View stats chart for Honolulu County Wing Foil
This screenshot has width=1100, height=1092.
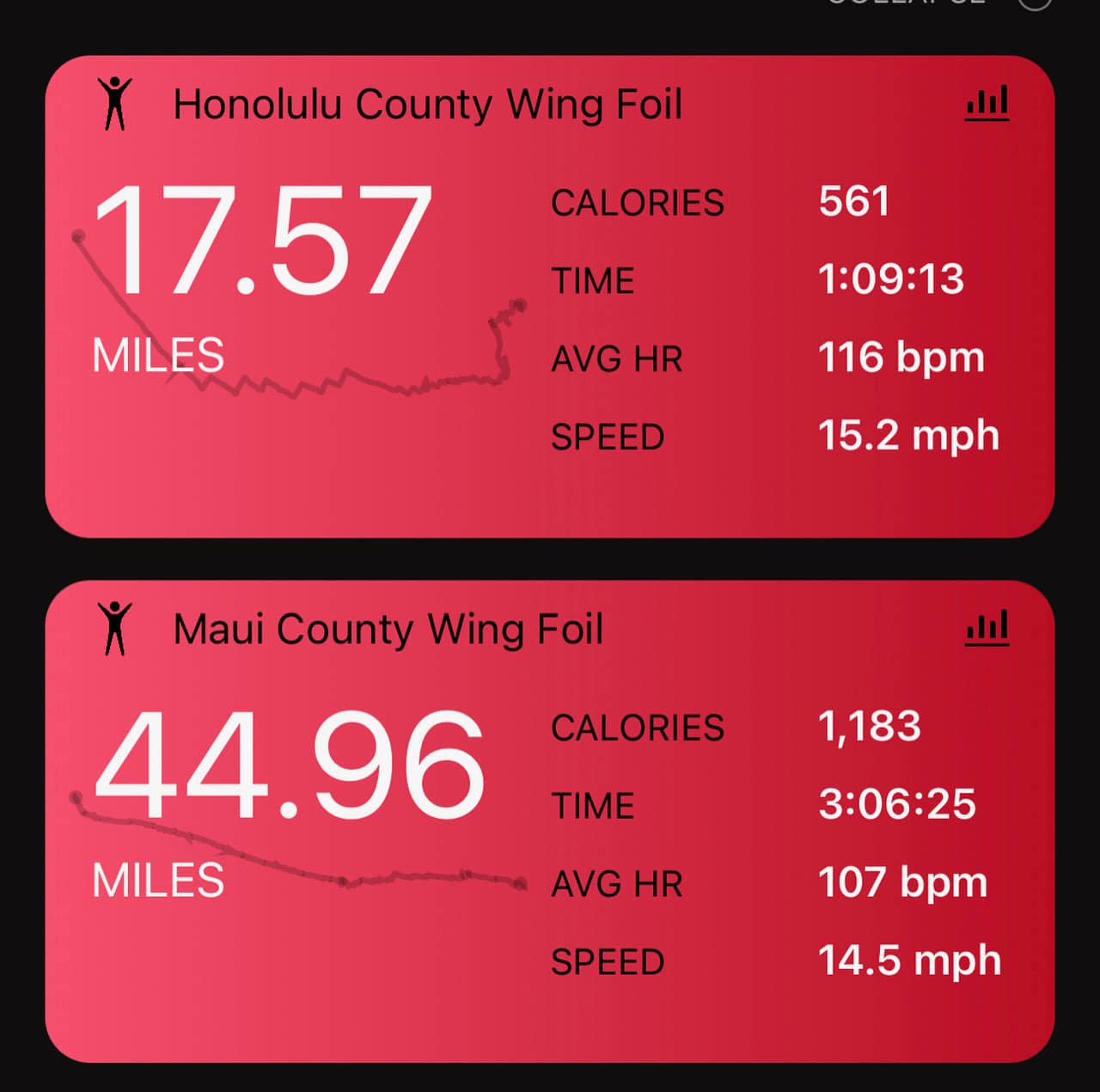[987, 104]
